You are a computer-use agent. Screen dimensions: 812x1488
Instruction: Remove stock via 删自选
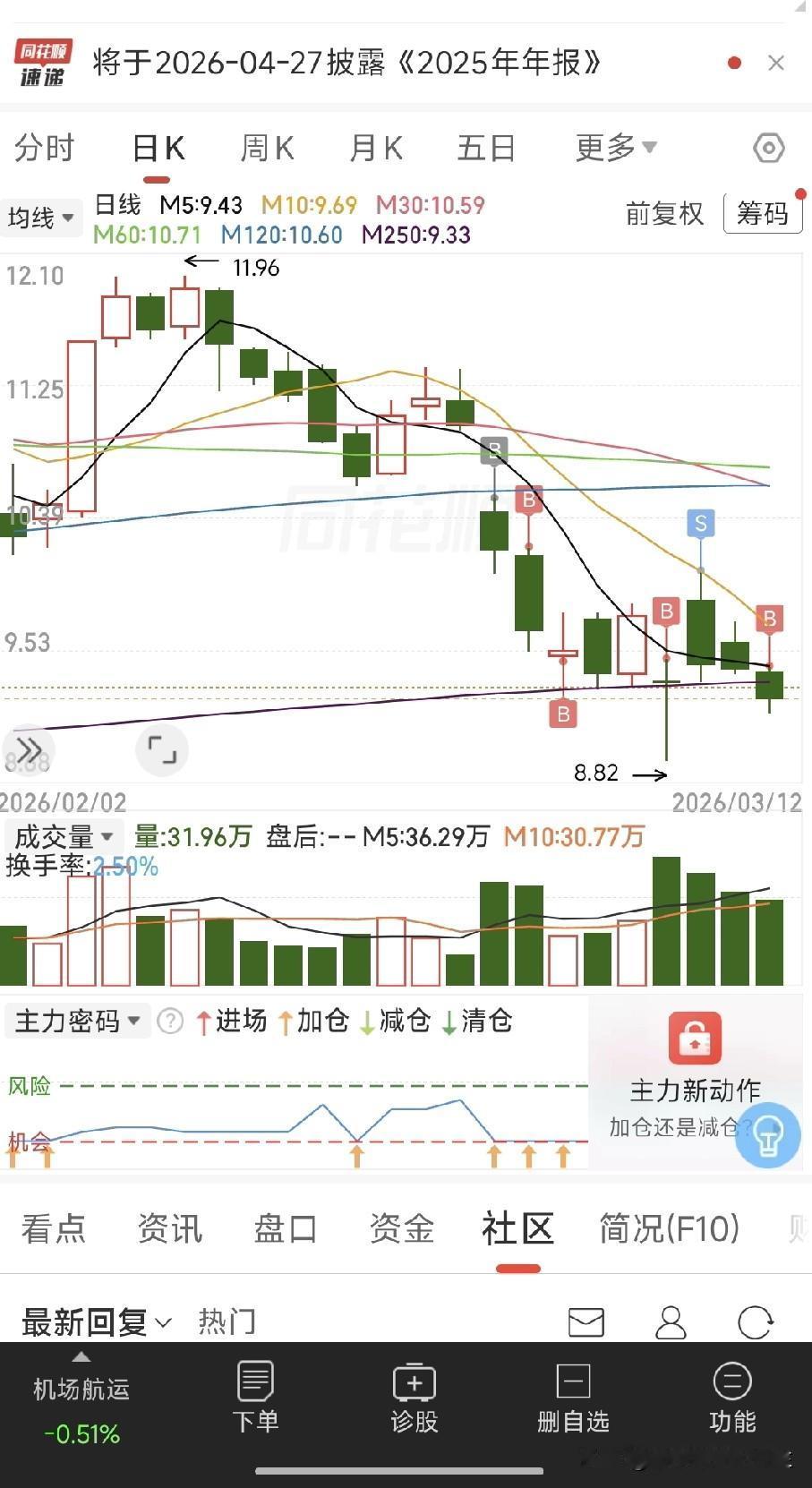573,1398
